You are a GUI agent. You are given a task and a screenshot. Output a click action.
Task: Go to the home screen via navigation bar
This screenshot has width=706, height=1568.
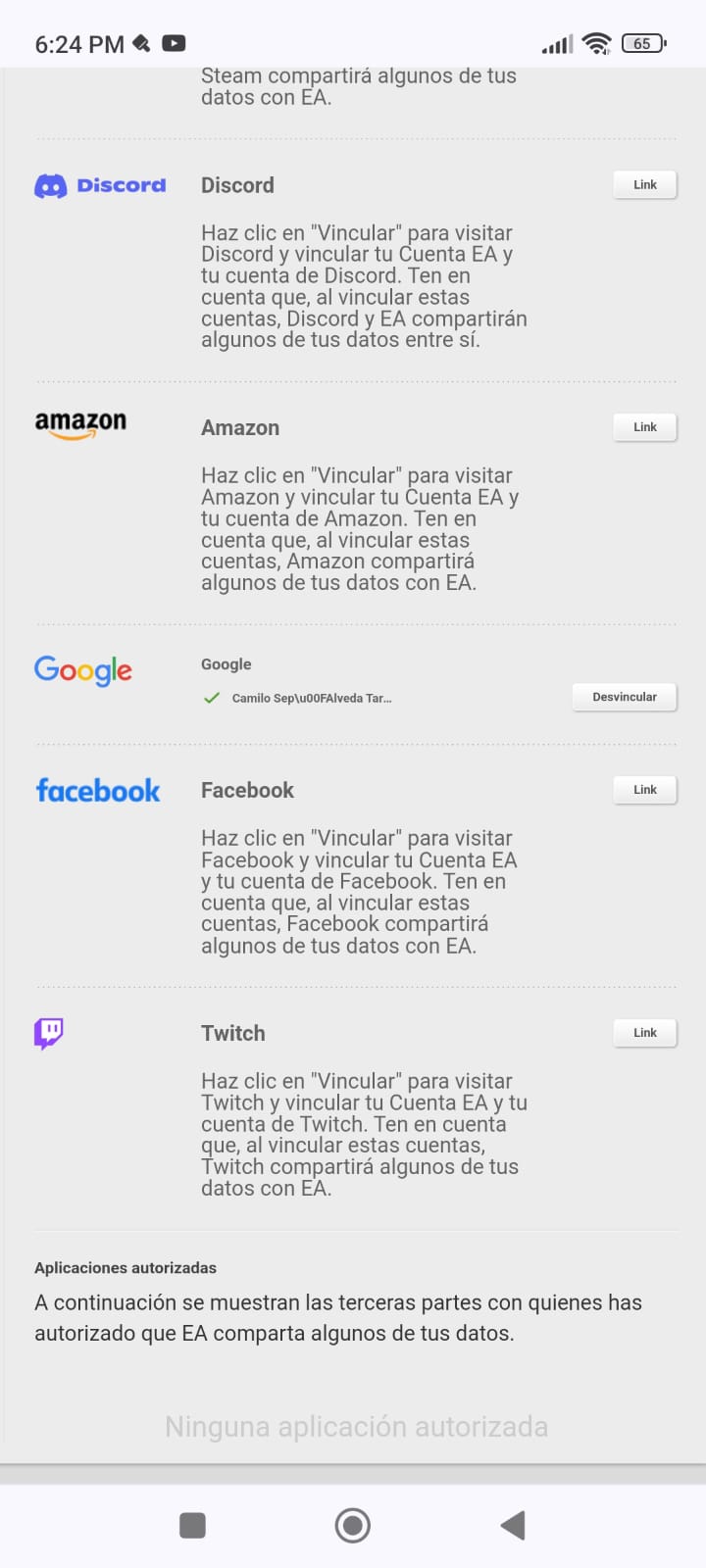click(353, 1525)
